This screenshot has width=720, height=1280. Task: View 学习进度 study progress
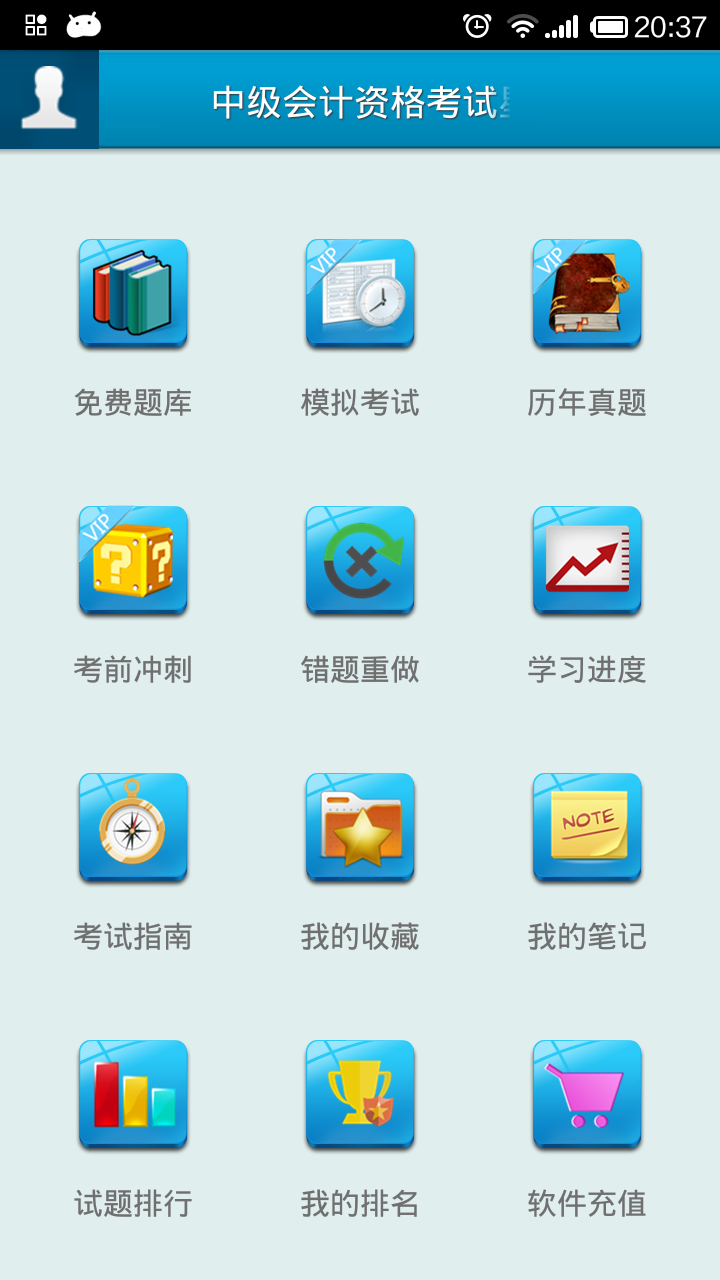pos(587,561)
